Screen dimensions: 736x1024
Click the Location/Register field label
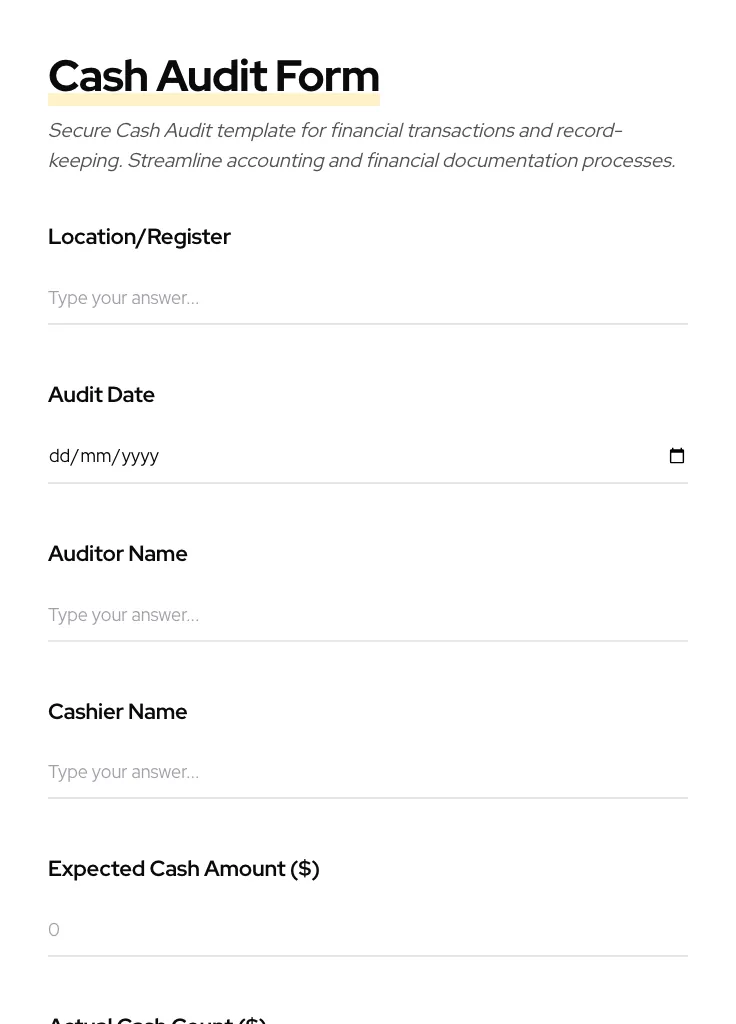pyautogui.click(x=139, y=237)
